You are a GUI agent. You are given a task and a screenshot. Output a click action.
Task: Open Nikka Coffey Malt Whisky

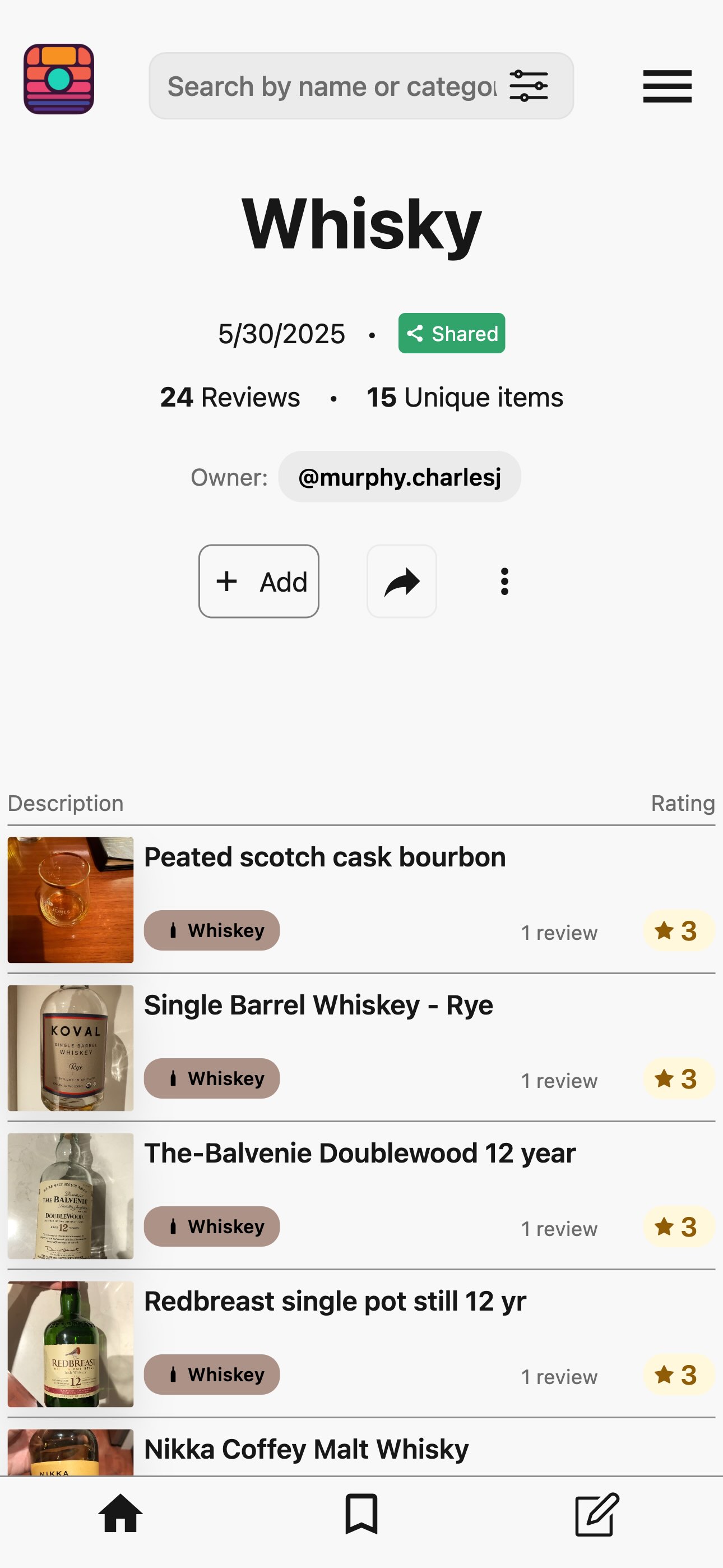point(306,1449)
